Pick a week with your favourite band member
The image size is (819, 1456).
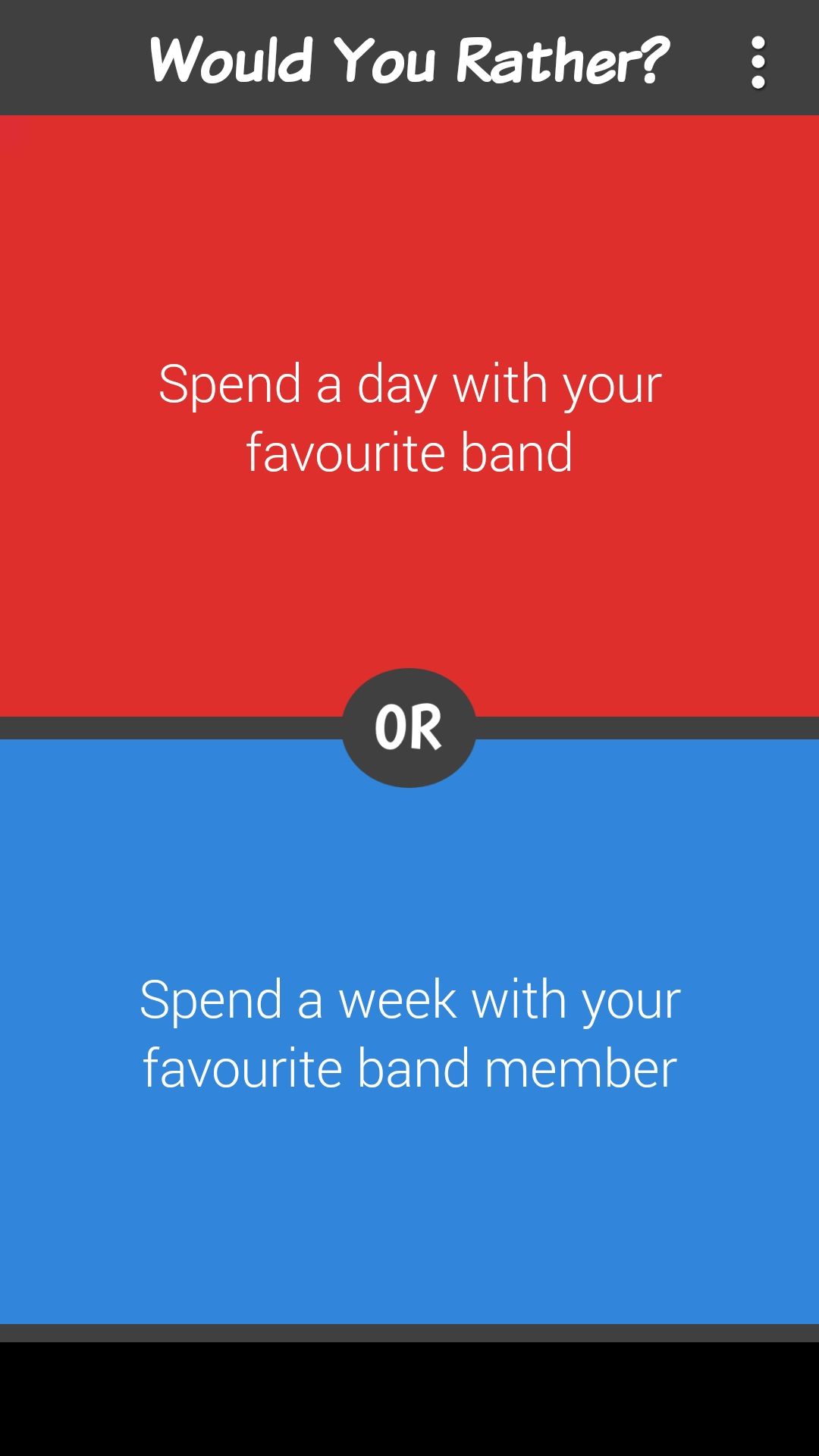click(x=409, y=1032)
